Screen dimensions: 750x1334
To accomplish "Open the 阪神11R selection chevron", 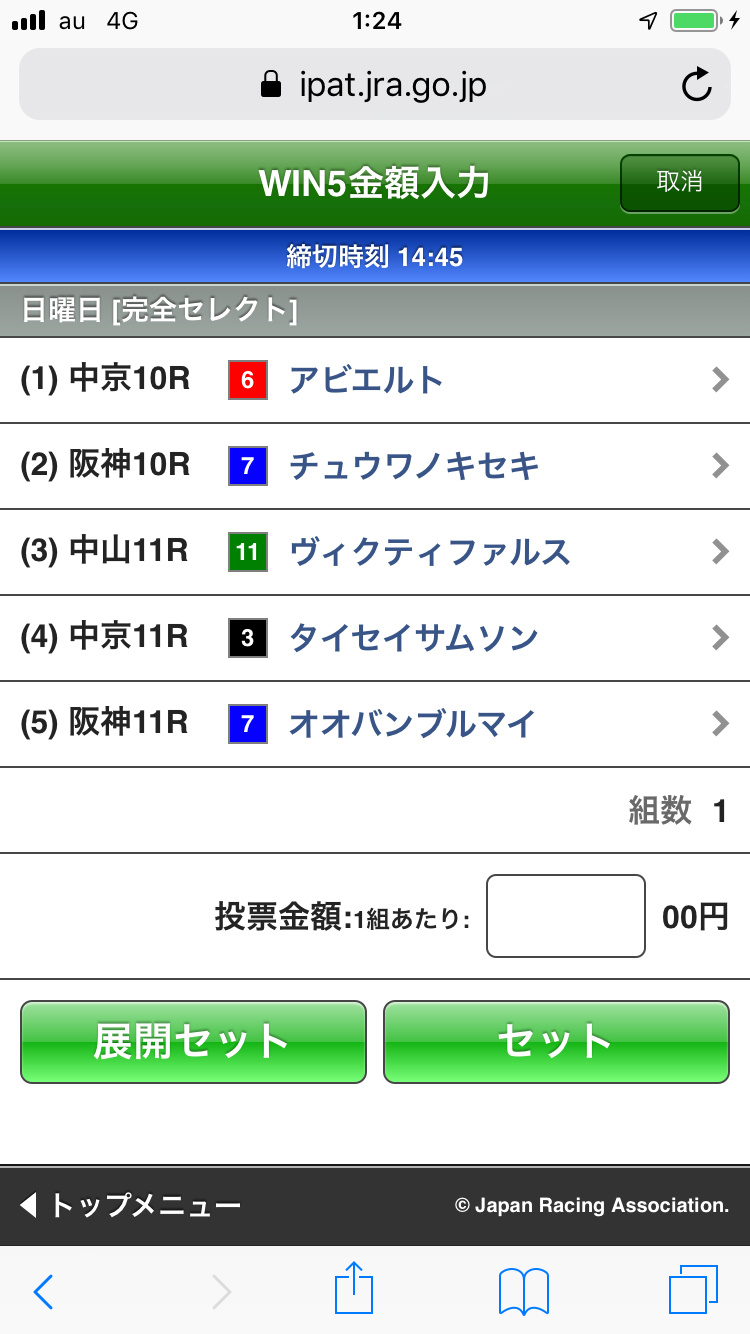I will (719, 724).
